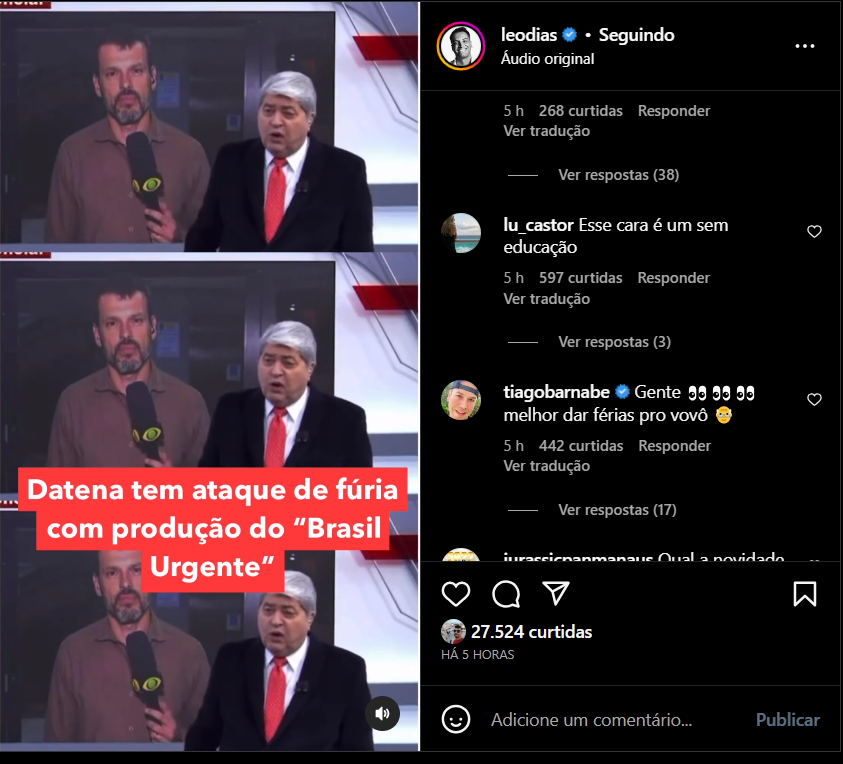Open the emoji picker smiley
The image size is (843, 764).
coord(456,719)
